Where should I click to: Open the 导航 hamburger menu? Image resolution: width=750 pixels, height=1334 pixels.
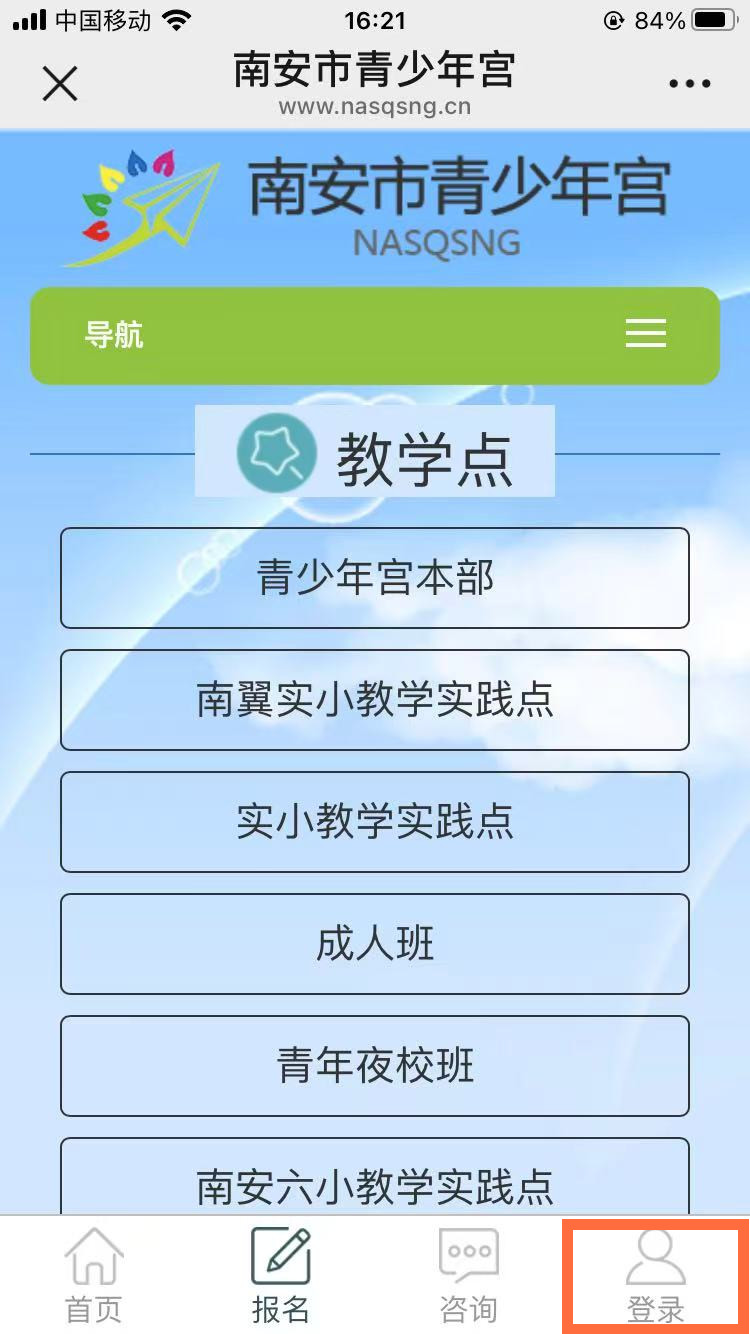645,334
